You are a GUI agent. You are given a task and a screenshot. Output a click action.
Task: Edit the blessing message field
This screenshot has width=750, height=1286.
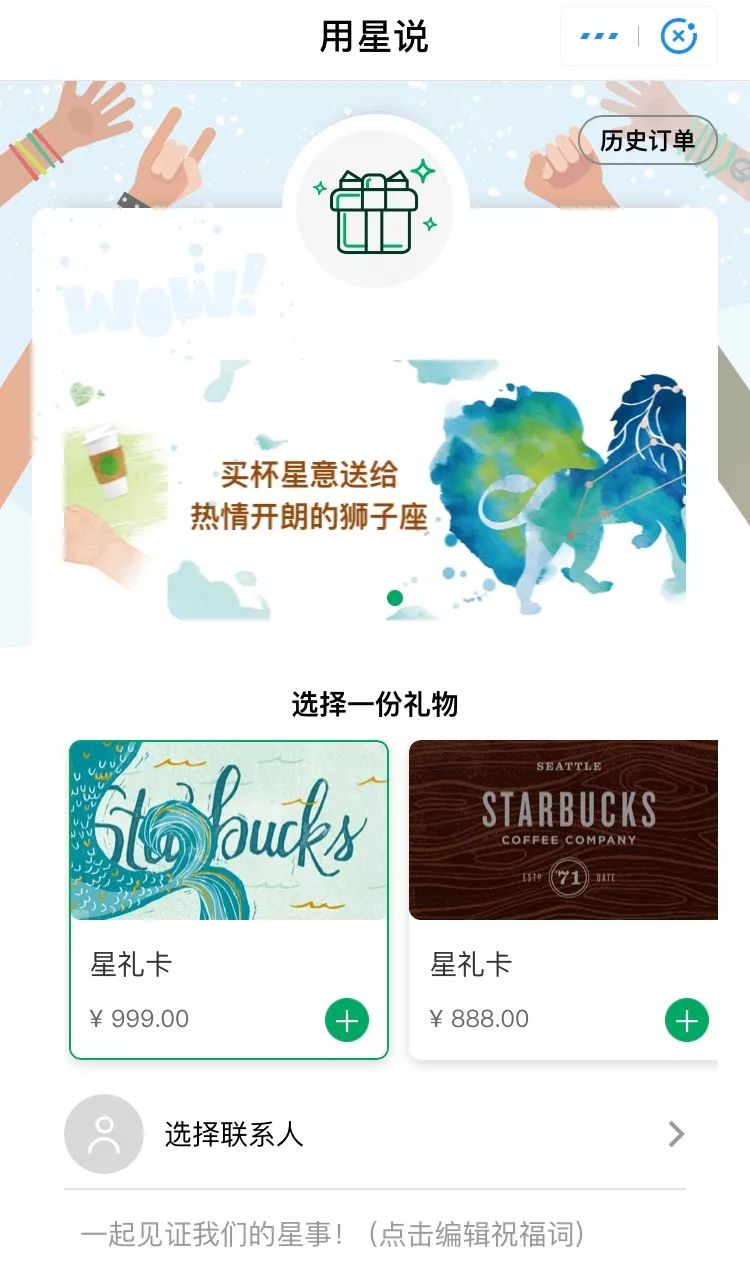tap(333, 1234)
